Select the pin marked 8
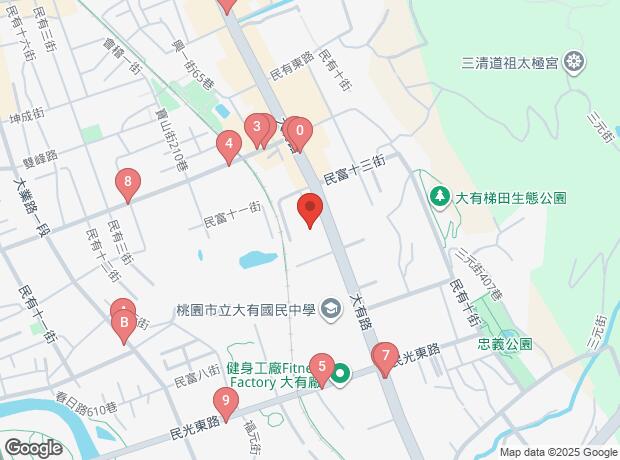620x460 pixels. pos(127,183)
